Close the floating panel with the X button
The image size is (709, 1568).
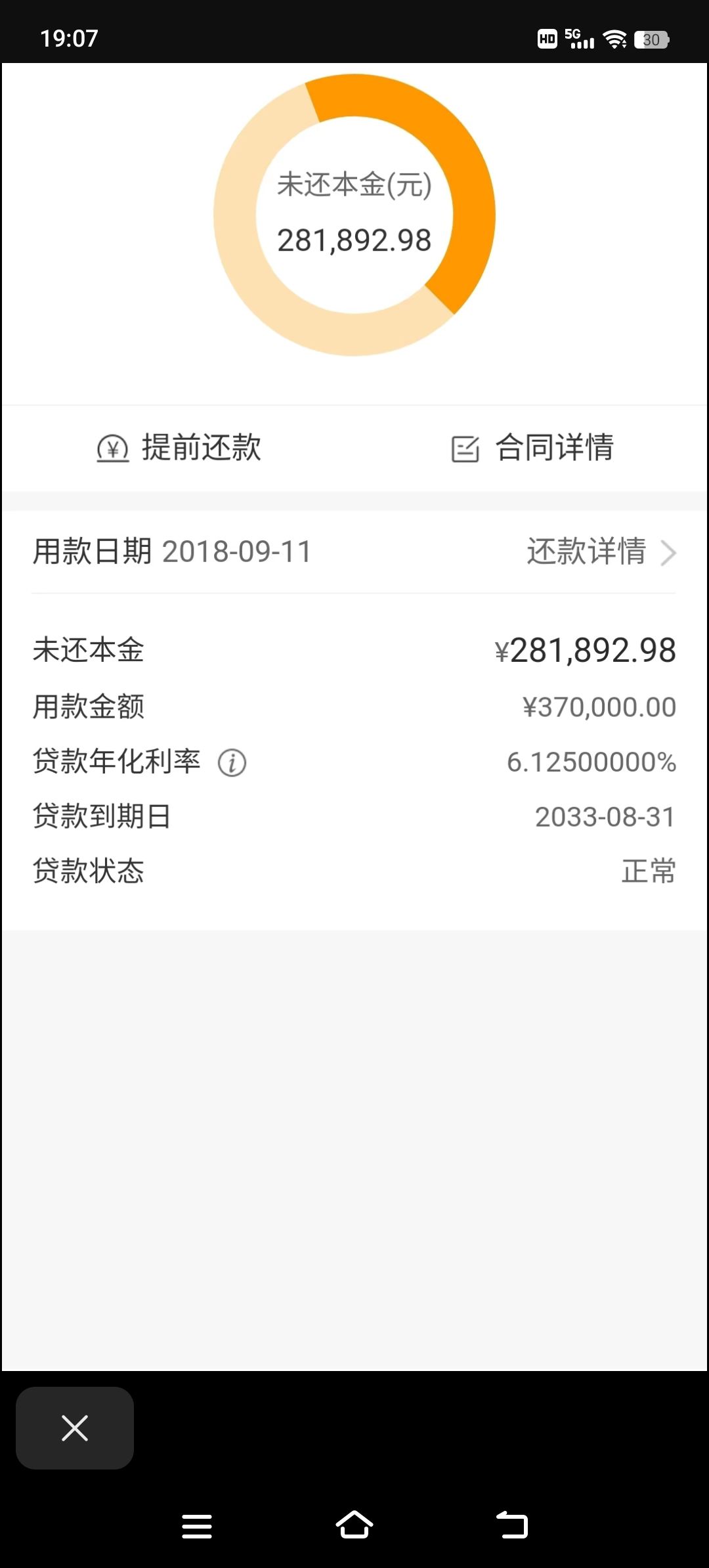pos(75,1428)
